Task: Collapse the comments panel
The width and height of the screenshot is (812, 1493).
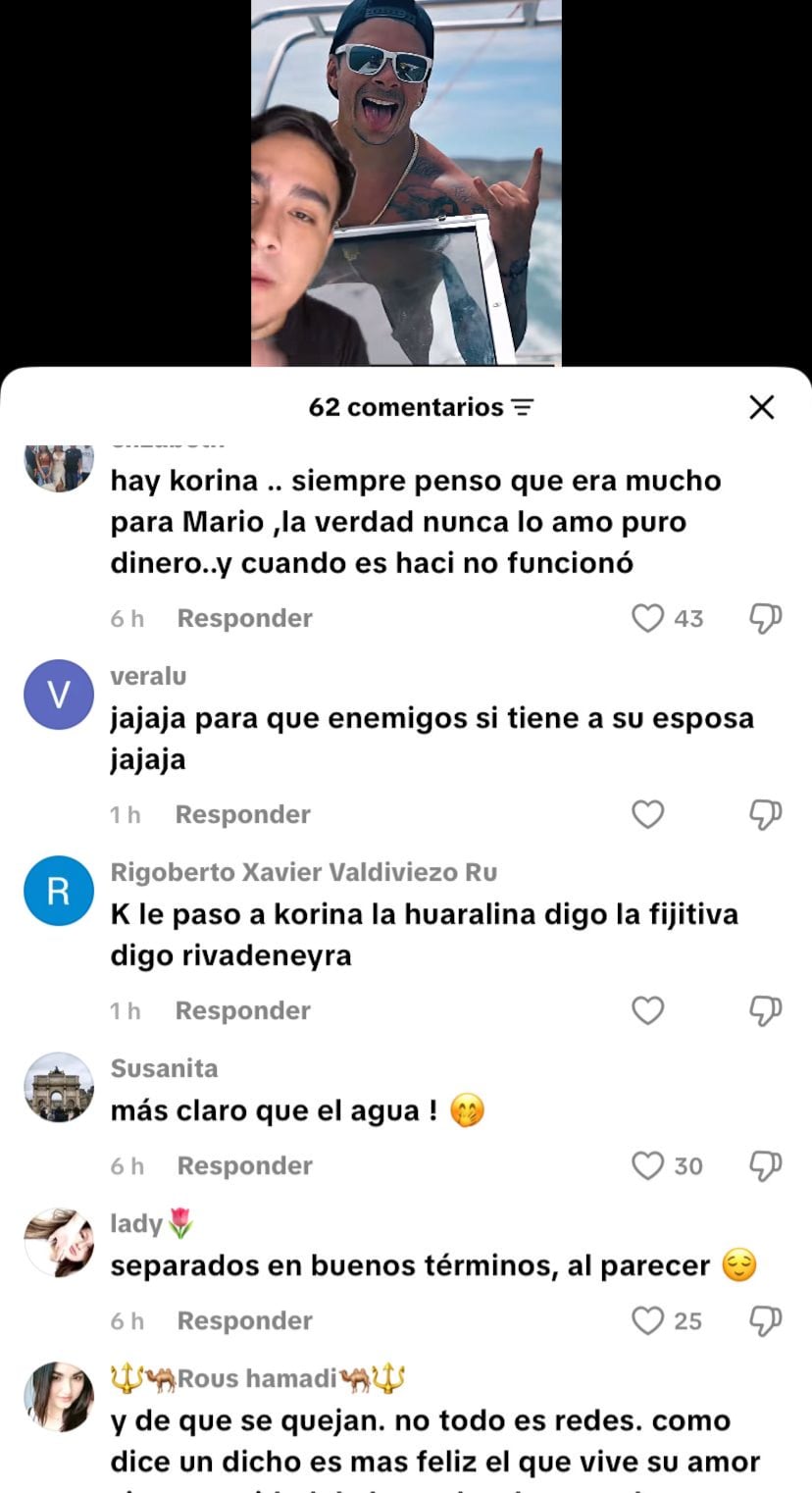Action: click(x=762, y=407)
